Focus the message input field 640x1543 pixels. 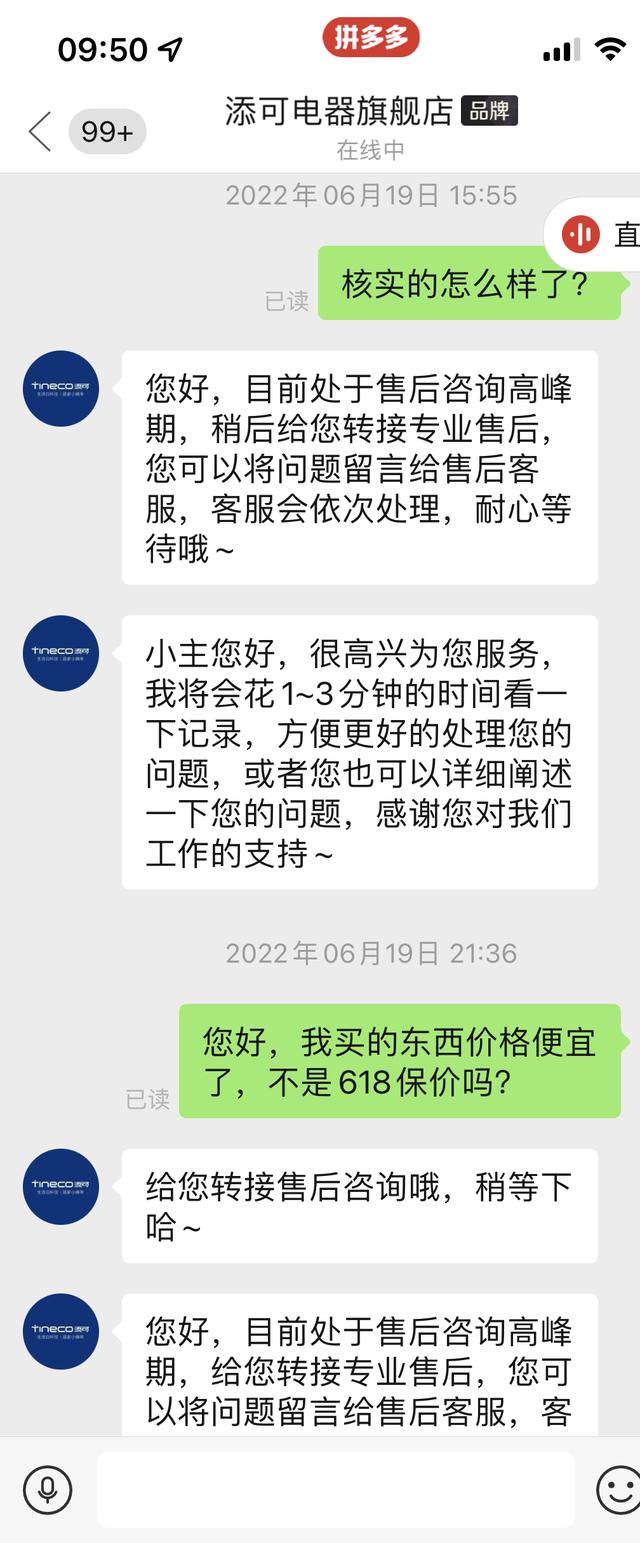[x=335, y=1490]
